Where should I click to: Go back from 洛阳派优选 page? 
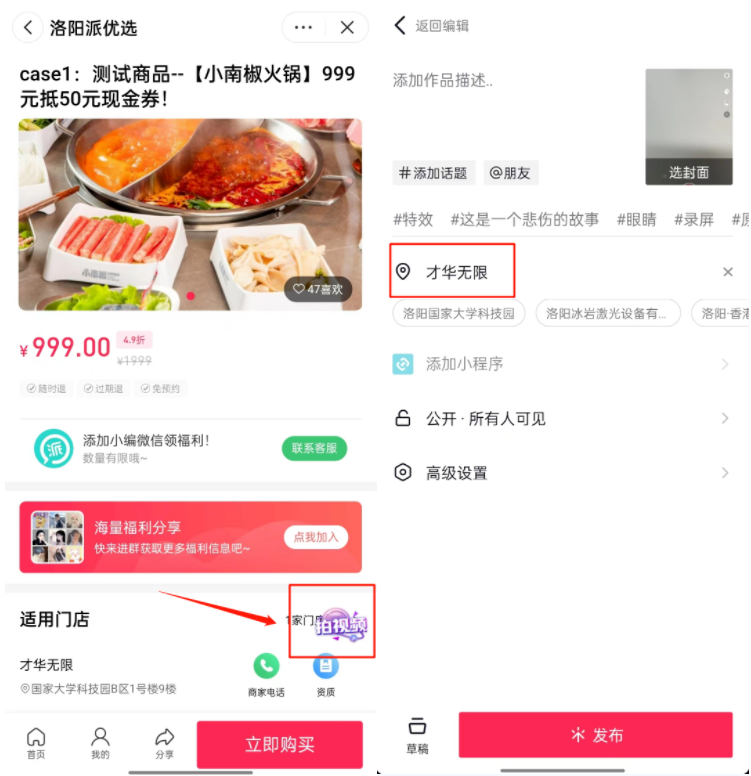point(28,27)
